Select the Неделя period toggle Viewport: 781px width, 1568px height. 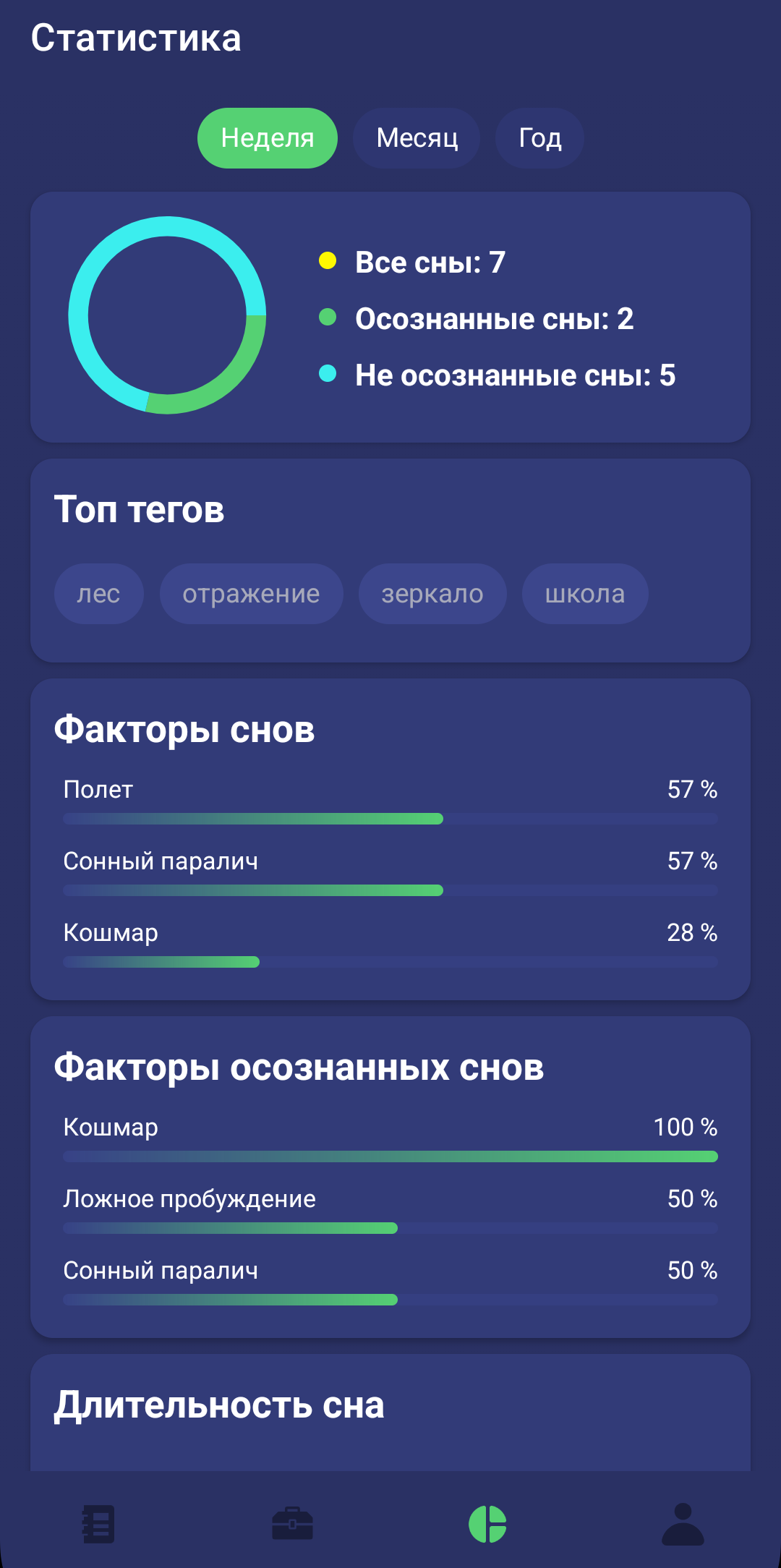(x=267, y=137)
